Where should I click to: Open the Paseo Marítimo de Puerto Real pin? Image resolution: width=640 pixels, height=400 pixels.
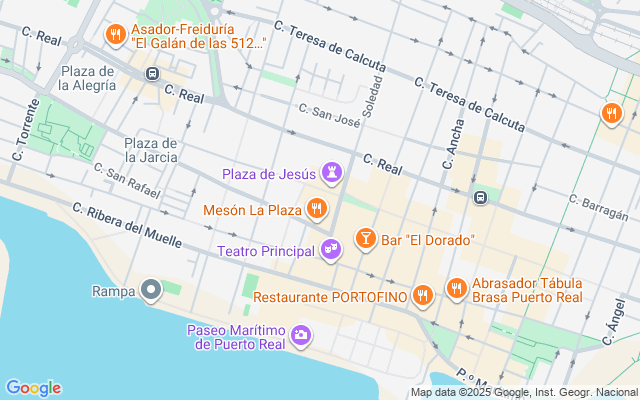pos(300,336)
